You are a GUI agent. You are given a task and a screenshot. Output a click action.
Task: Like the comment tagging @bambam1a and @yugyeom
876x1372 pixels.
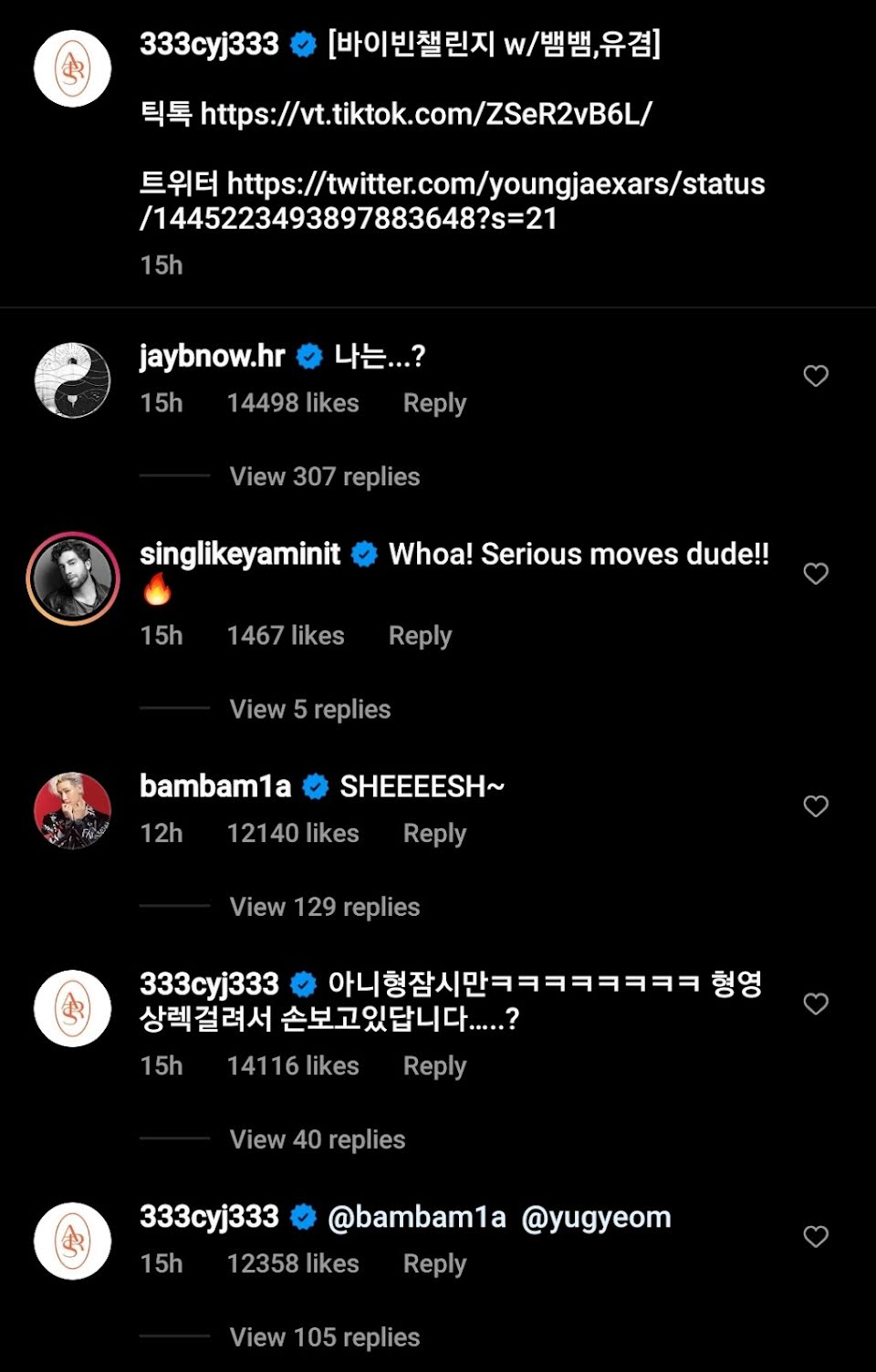[815, 1236]
